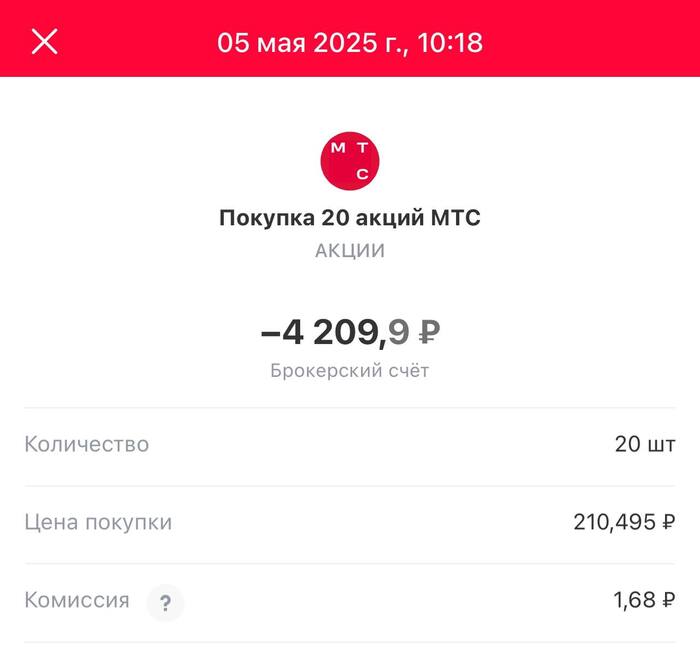Screen dimensions: 700x652
Task: Close the MTS purchase details screen
Action: pos(45,42)
